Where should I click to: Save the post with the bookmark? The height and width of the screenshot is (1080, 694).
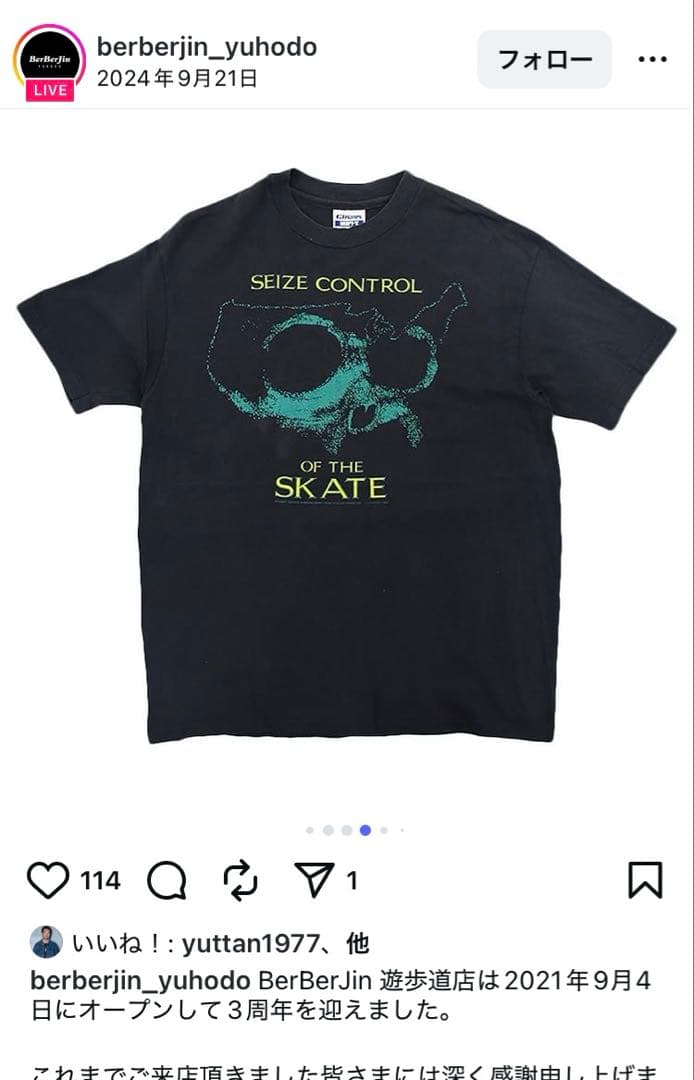645,880
